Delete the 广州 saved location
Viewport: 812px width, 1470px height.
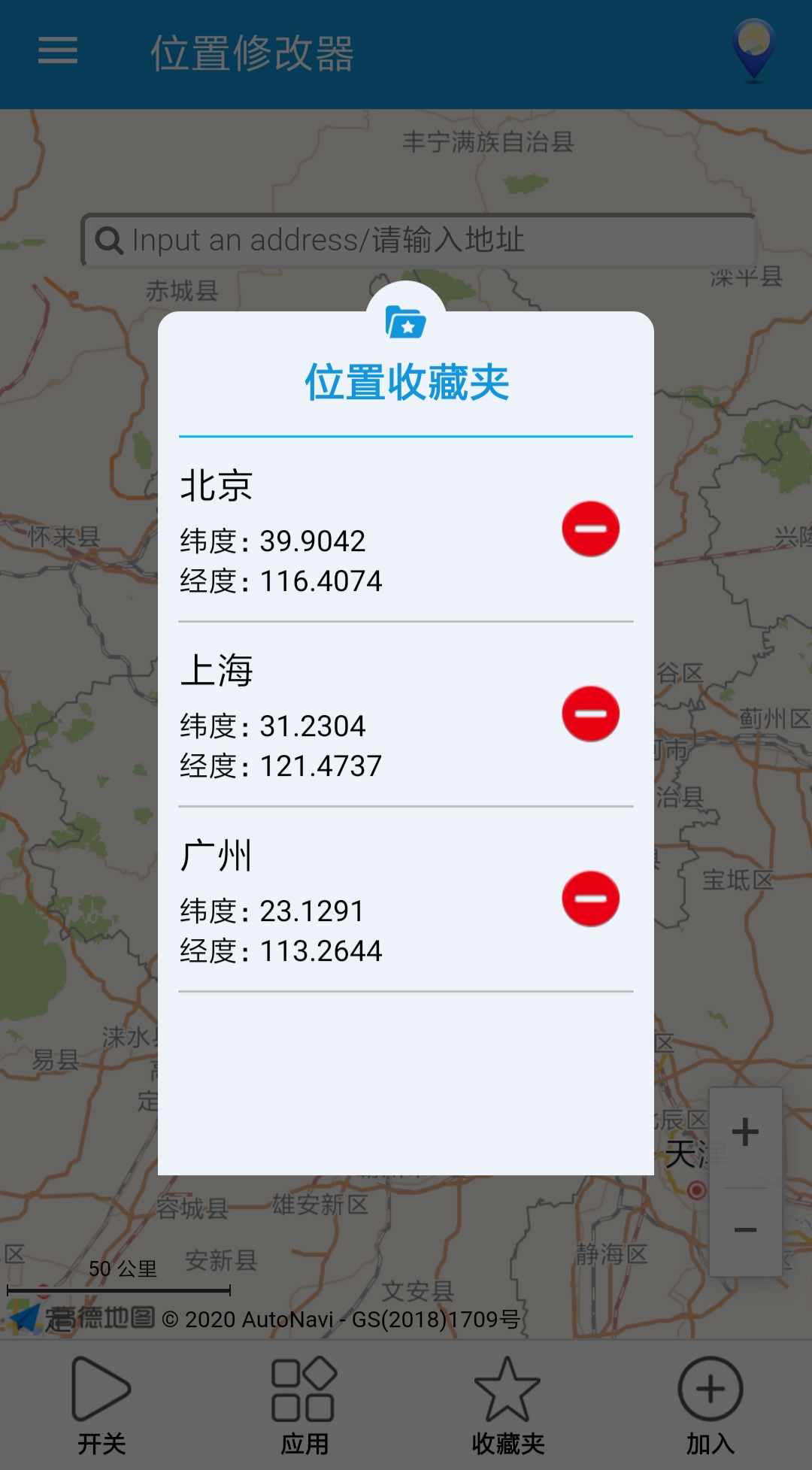tap(589, 899)
